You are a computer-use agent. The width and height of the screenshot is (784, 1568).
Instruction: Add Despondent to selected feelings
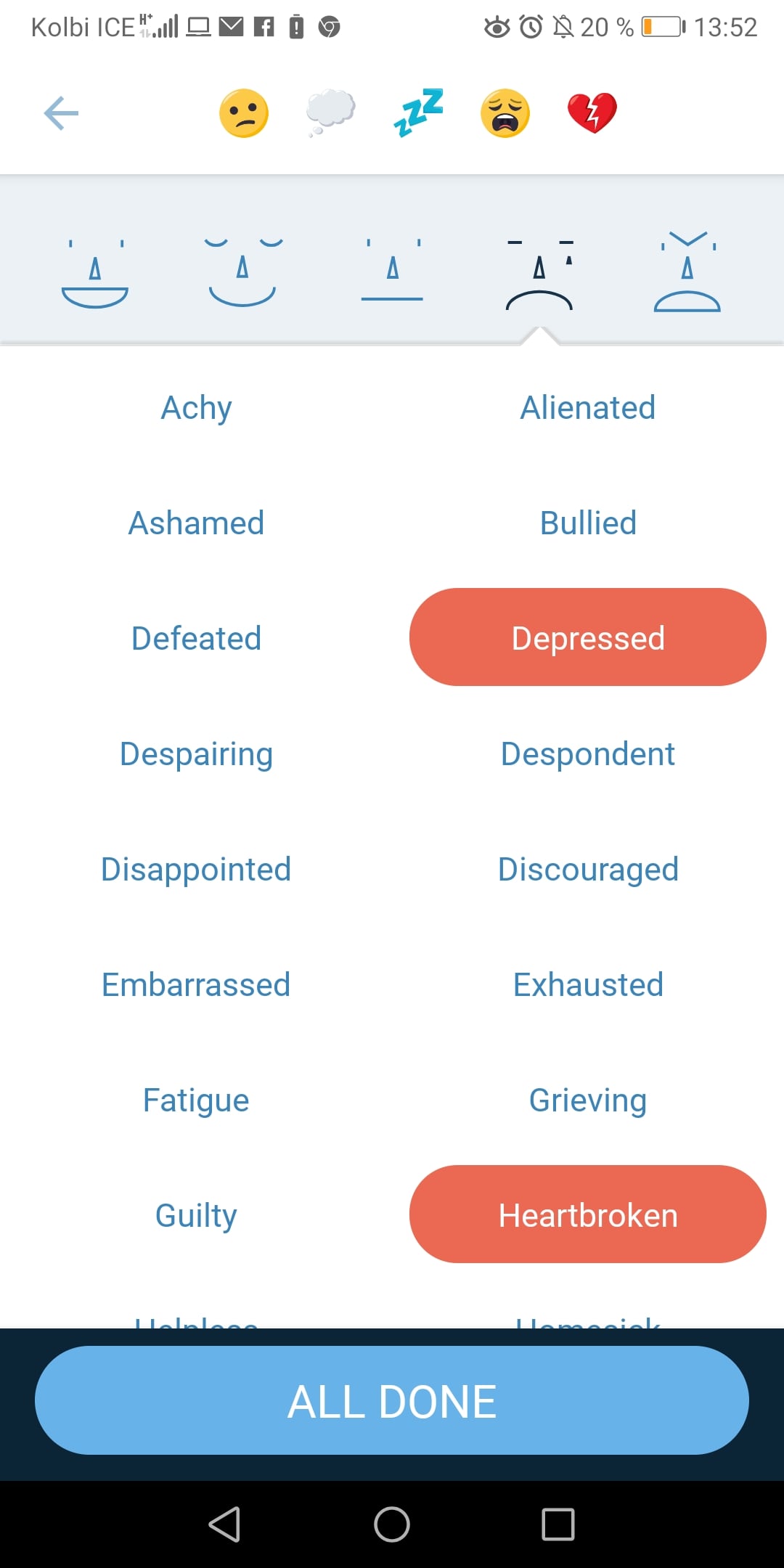coord(587,754)
